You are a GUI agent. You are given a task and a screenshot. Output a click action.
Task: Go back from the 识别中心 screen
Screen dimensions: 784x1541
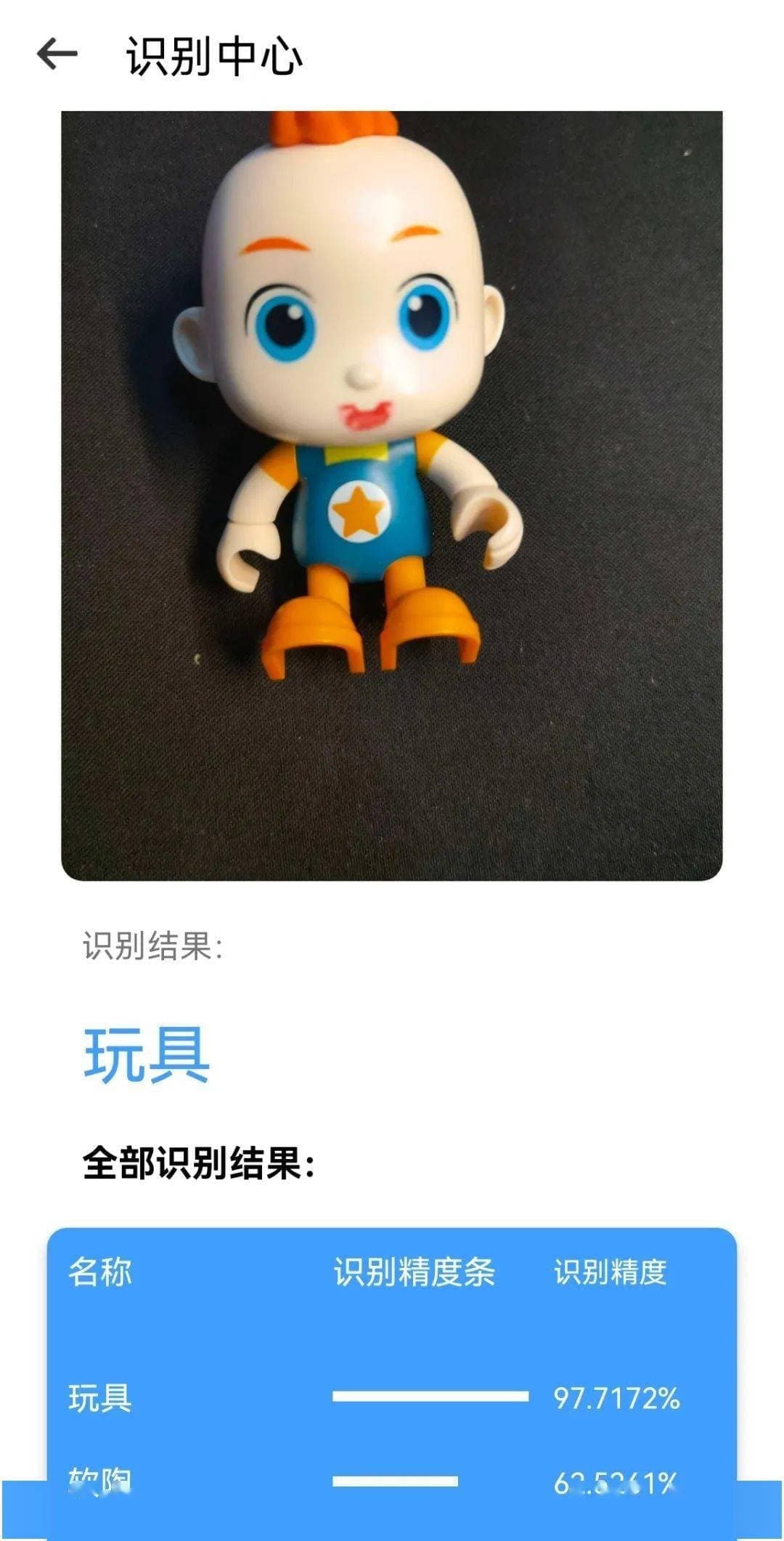click(x=57, y=54)
